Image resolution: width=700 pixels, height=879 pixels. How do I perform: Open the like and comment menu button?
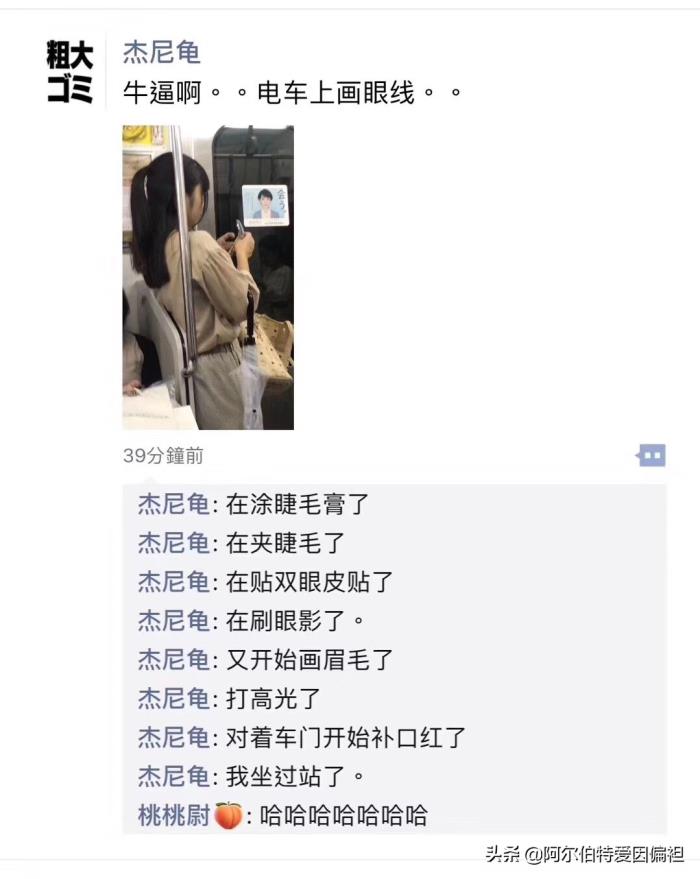[651, 456]
